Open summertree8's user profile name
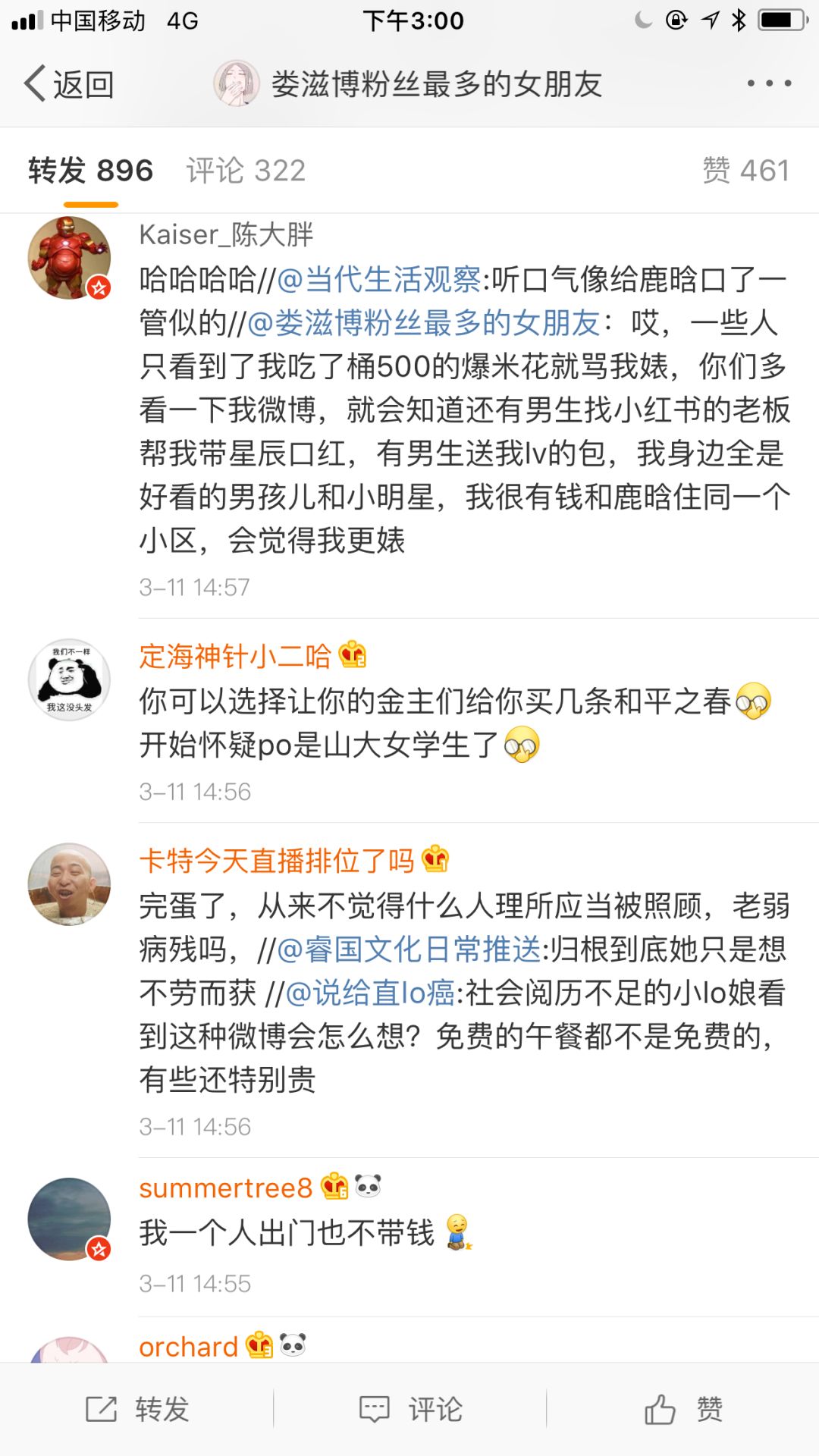Screen dimensions: 819x1456 tap(225, 1188)
